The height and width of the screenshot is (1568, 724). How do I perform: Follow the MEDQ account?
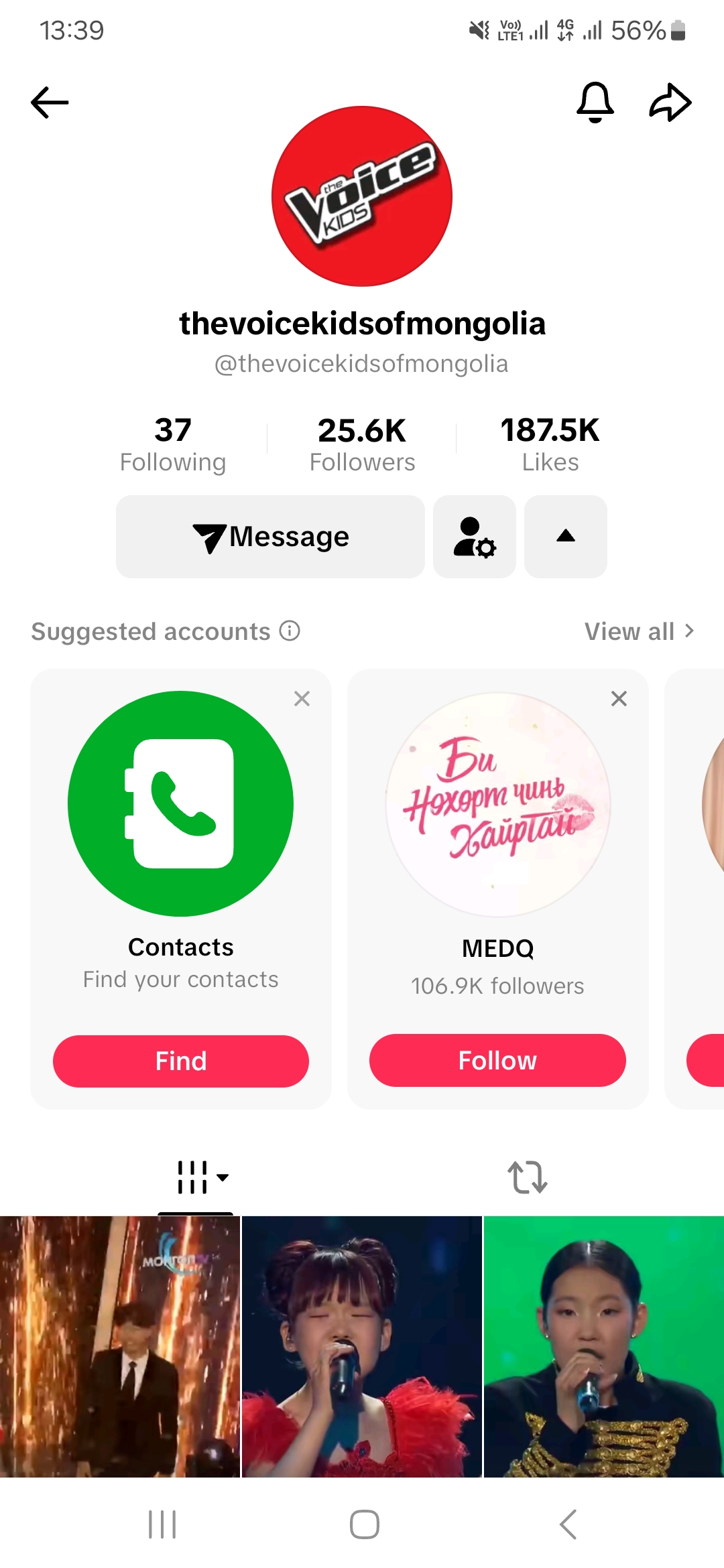click(497, 1060)
